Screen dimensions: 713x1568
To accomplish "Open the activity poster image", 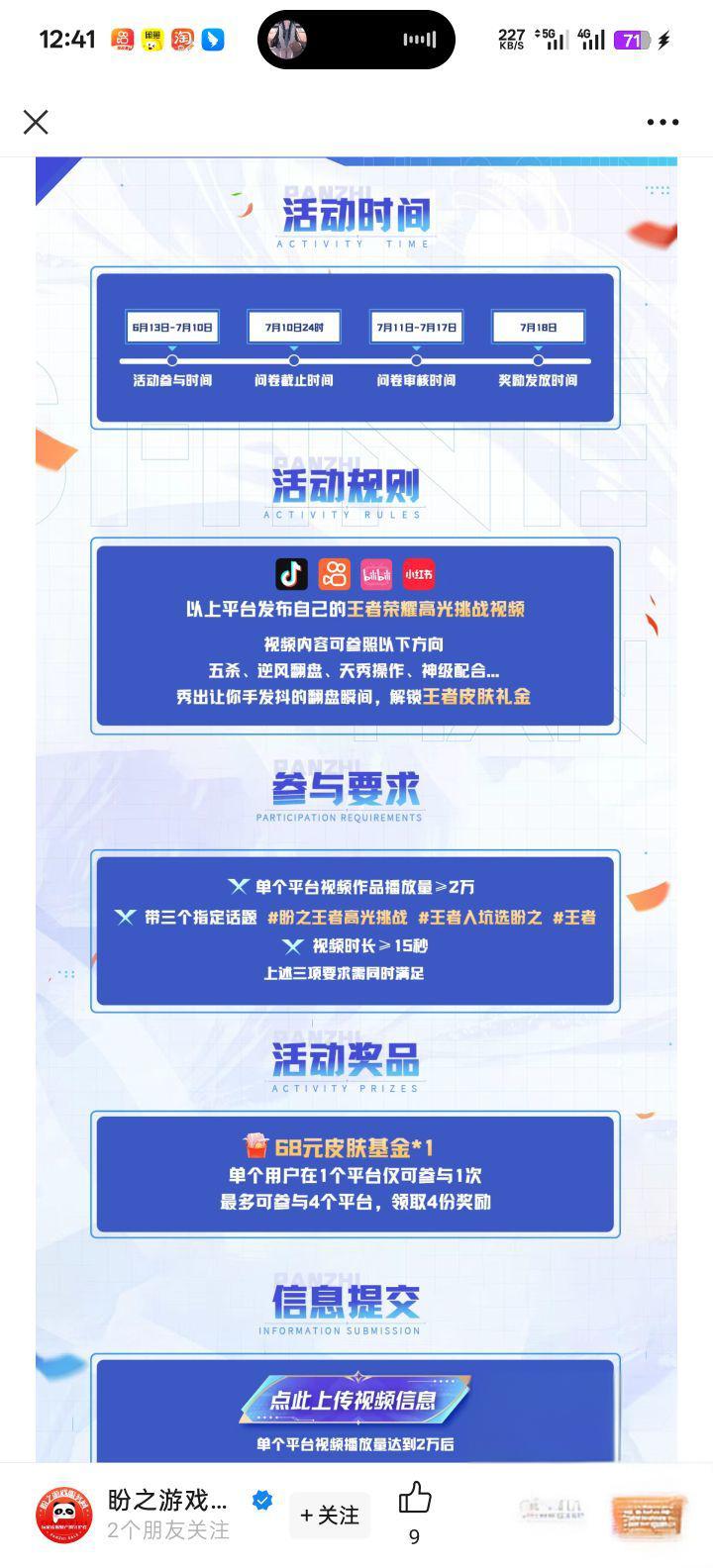I will [x=356, y=792].
